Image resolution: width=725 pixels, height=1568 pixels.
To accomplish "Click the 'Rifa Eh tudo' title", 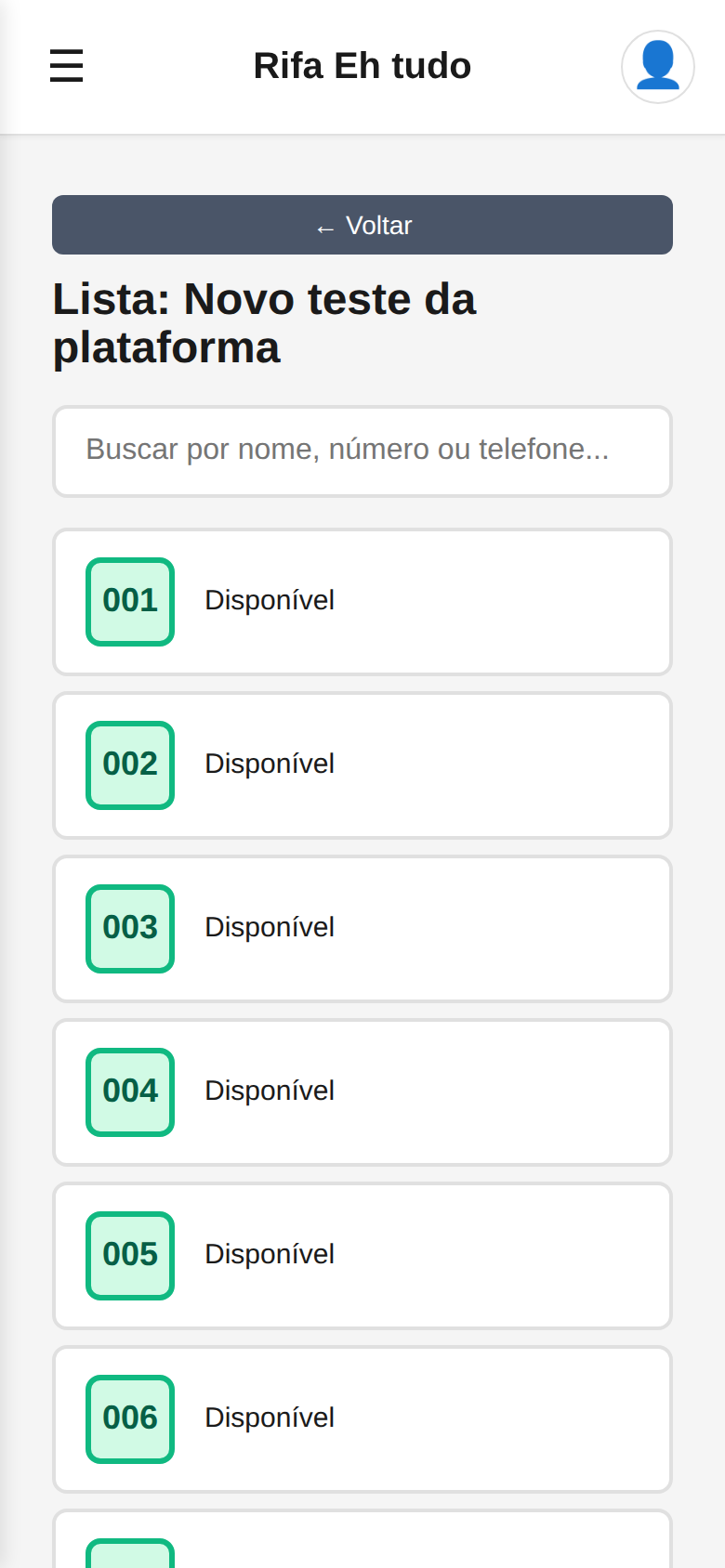I will pos(362,65).
